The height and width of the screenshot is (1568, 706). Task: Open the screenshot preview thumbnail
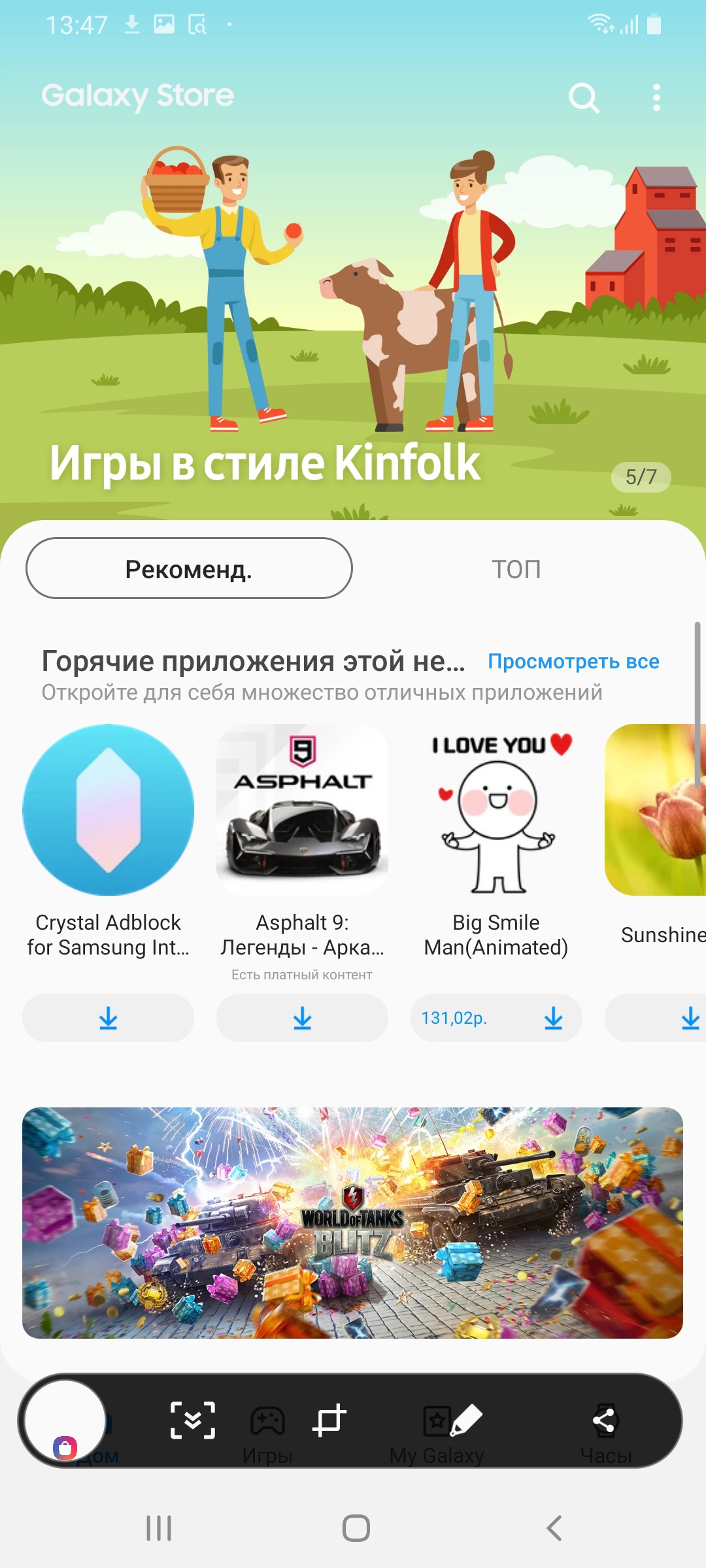click(65, 1420)
